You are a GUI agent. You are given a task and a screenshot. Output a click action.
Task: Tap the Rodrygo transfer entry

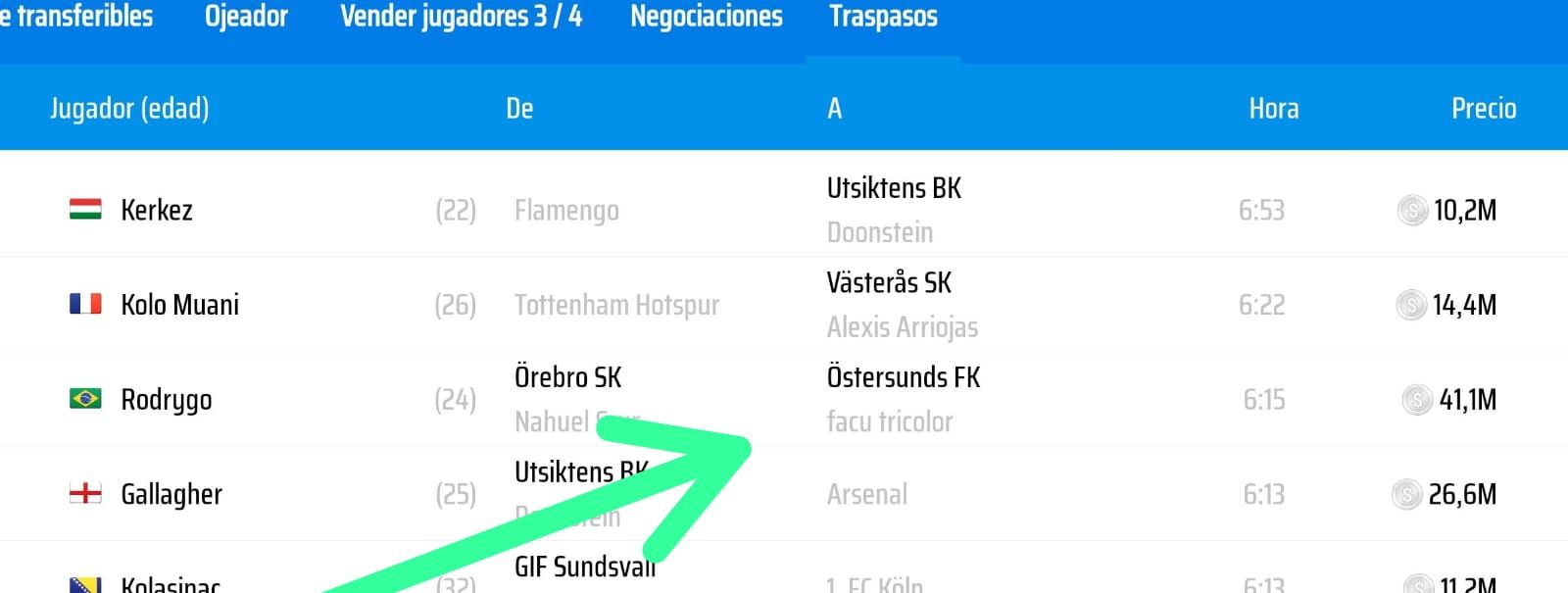click(166, 400)
